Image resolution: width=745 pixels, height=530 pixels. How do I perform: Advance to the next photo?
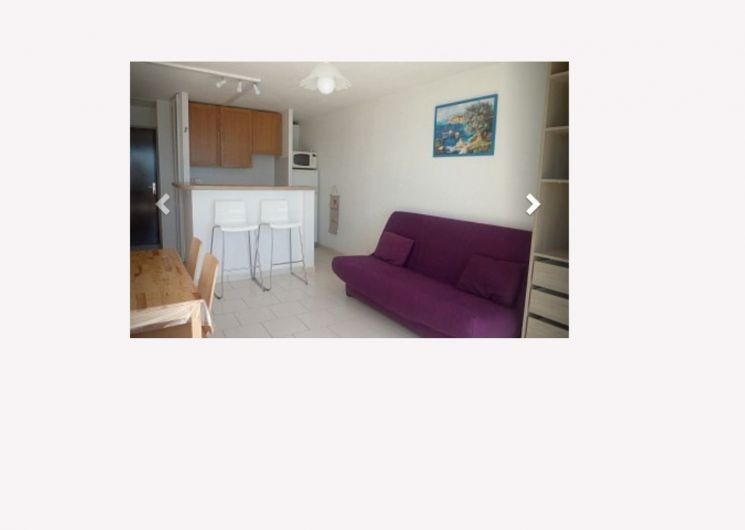coord(533,204)
